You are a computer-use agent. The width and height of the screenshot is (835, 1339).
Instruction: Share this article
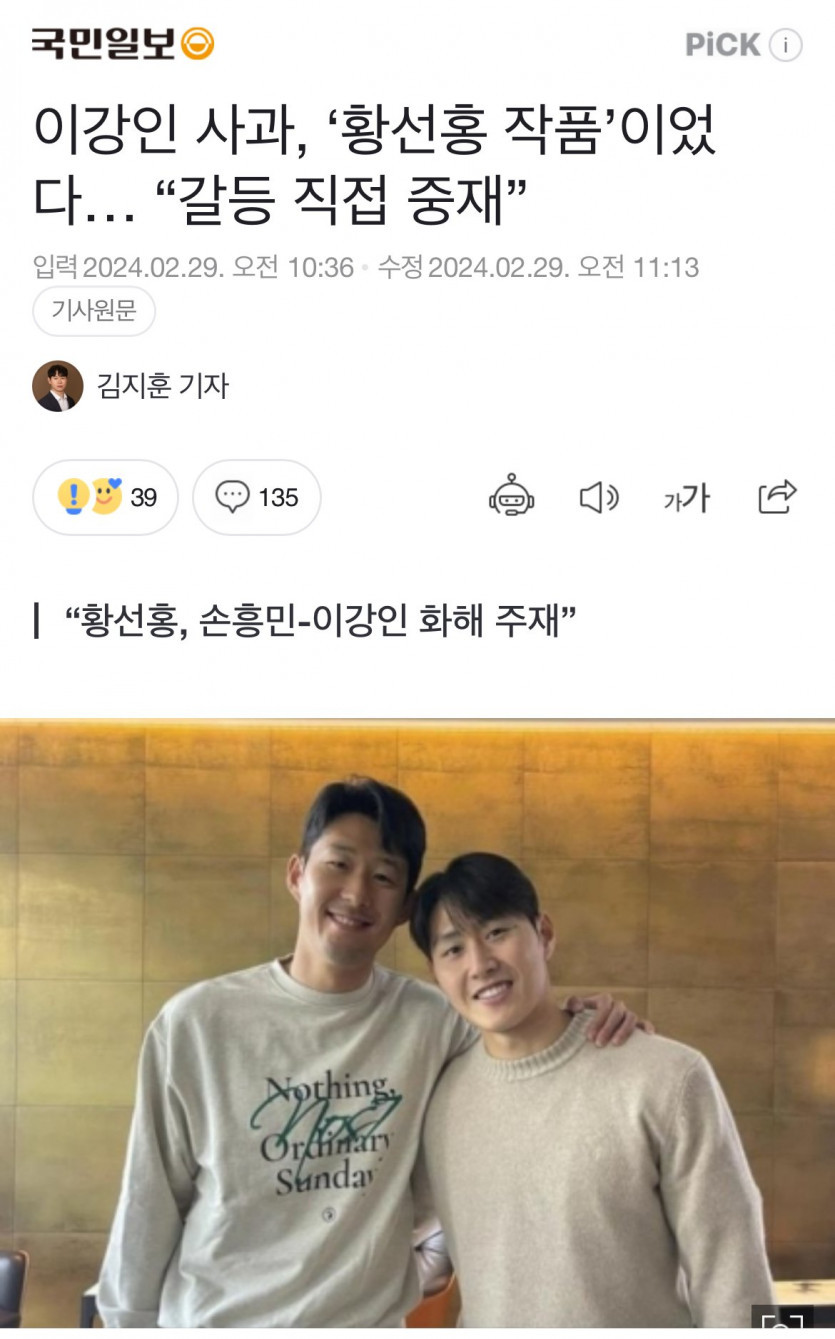click(777, 497)
